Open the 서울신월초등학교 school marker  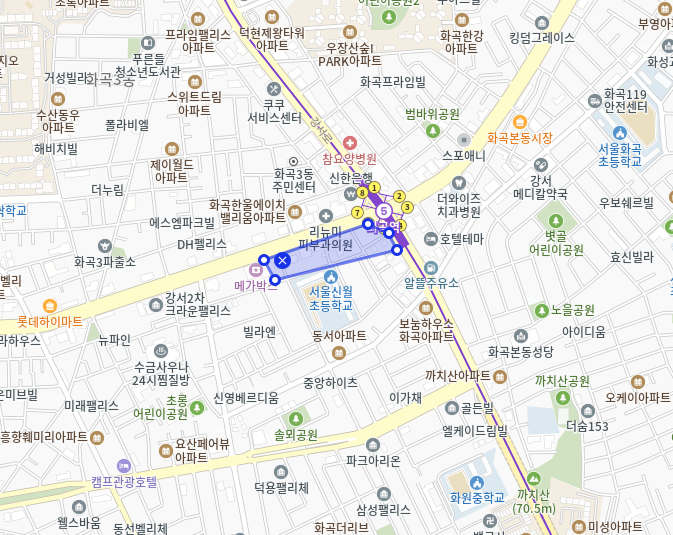[x=331, y=274]
